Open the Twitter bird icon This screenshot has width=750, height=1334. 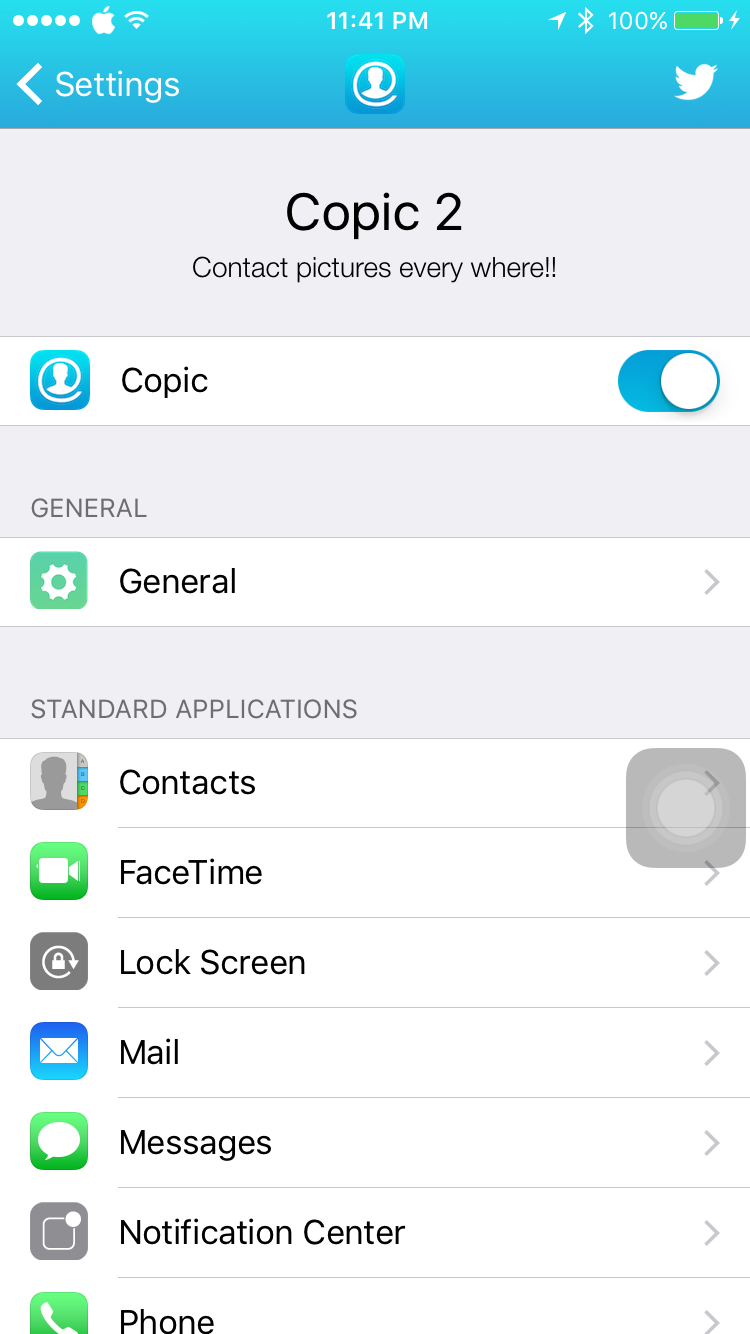coord(696,84)
